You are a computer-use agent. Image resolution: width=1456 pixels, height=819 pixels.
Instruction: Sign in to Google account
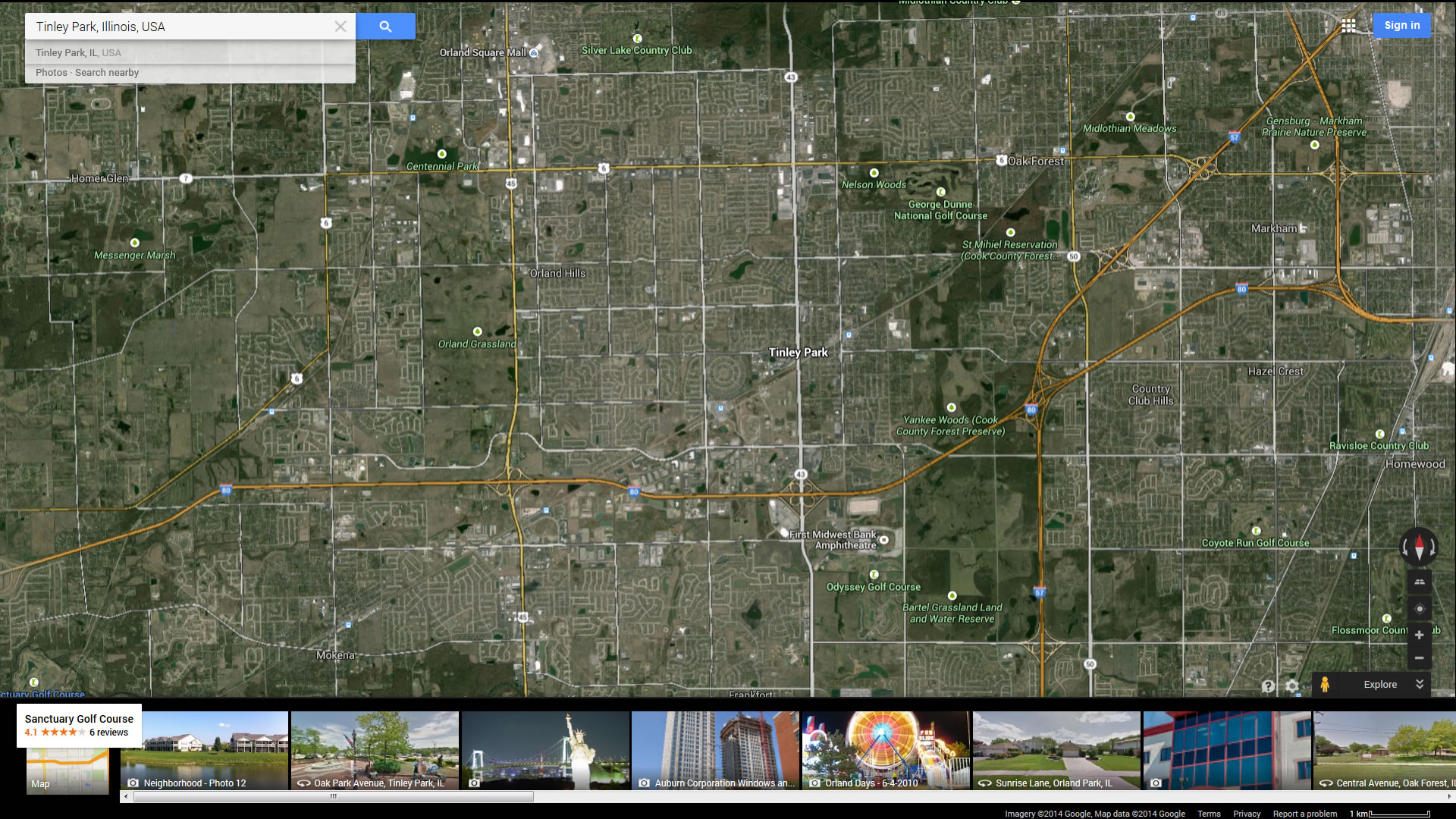tap(1401, 25)
